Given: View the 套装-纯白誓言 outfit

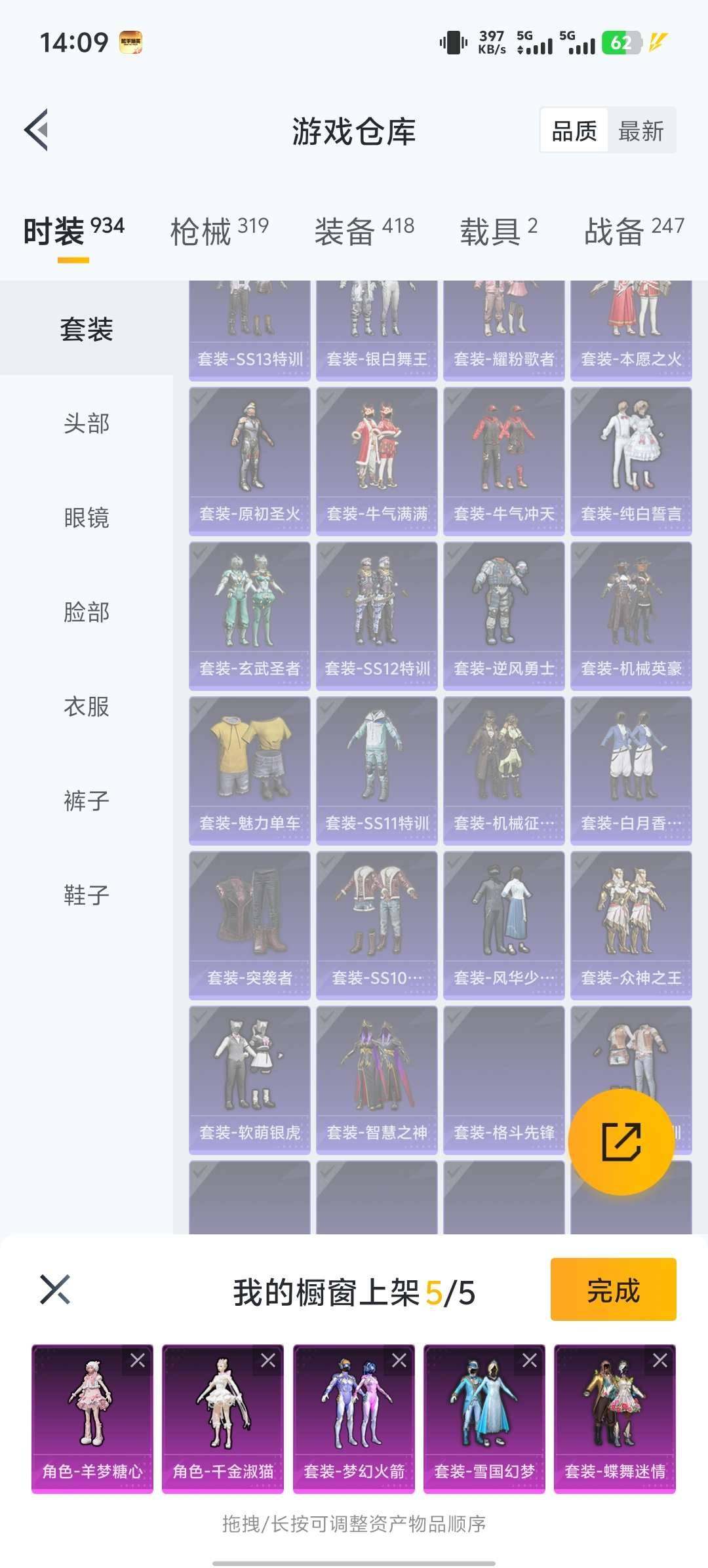Looking at the screenshot, I should pyautogui.click(x=630, y=459).
